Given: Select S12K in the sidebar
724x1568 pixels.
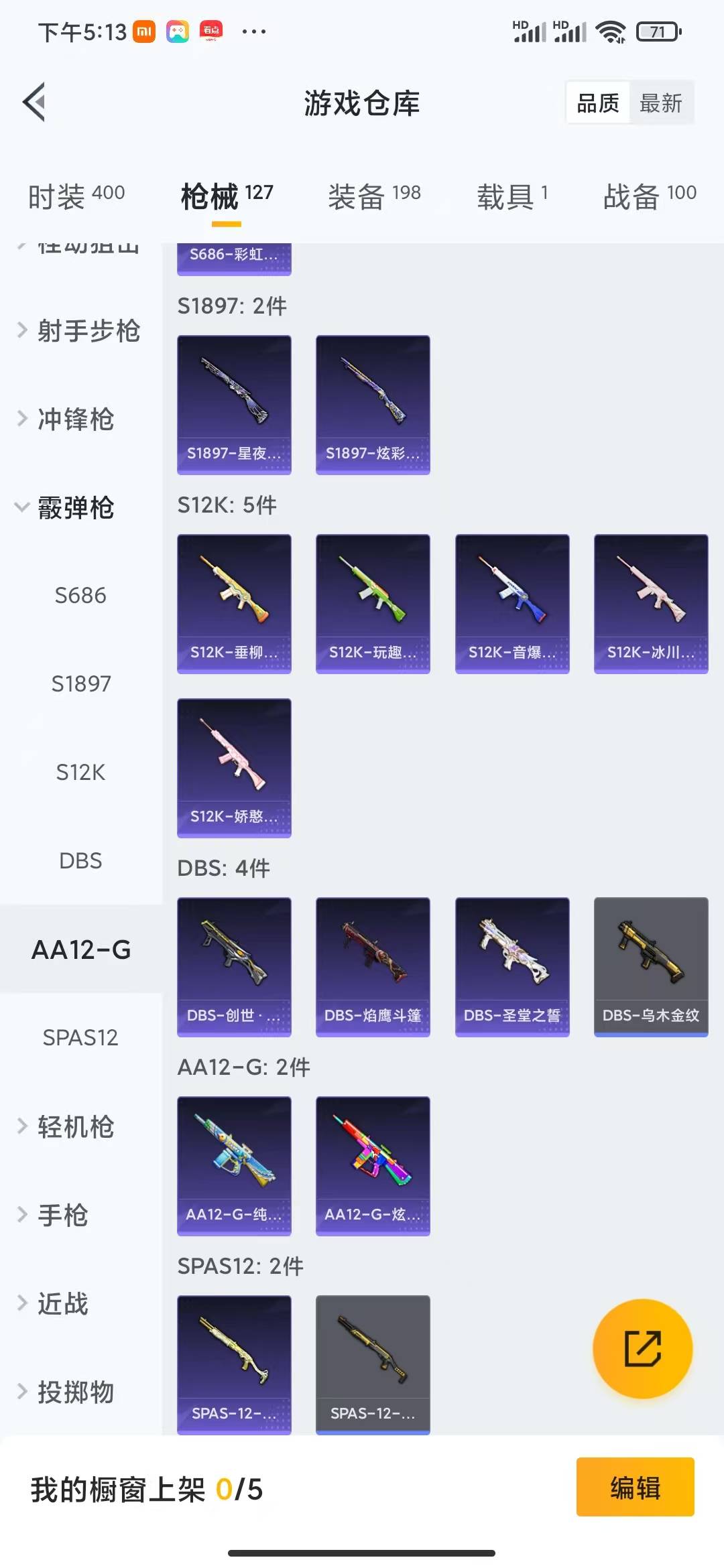Looking at the screenshot, I should [80, 772].
